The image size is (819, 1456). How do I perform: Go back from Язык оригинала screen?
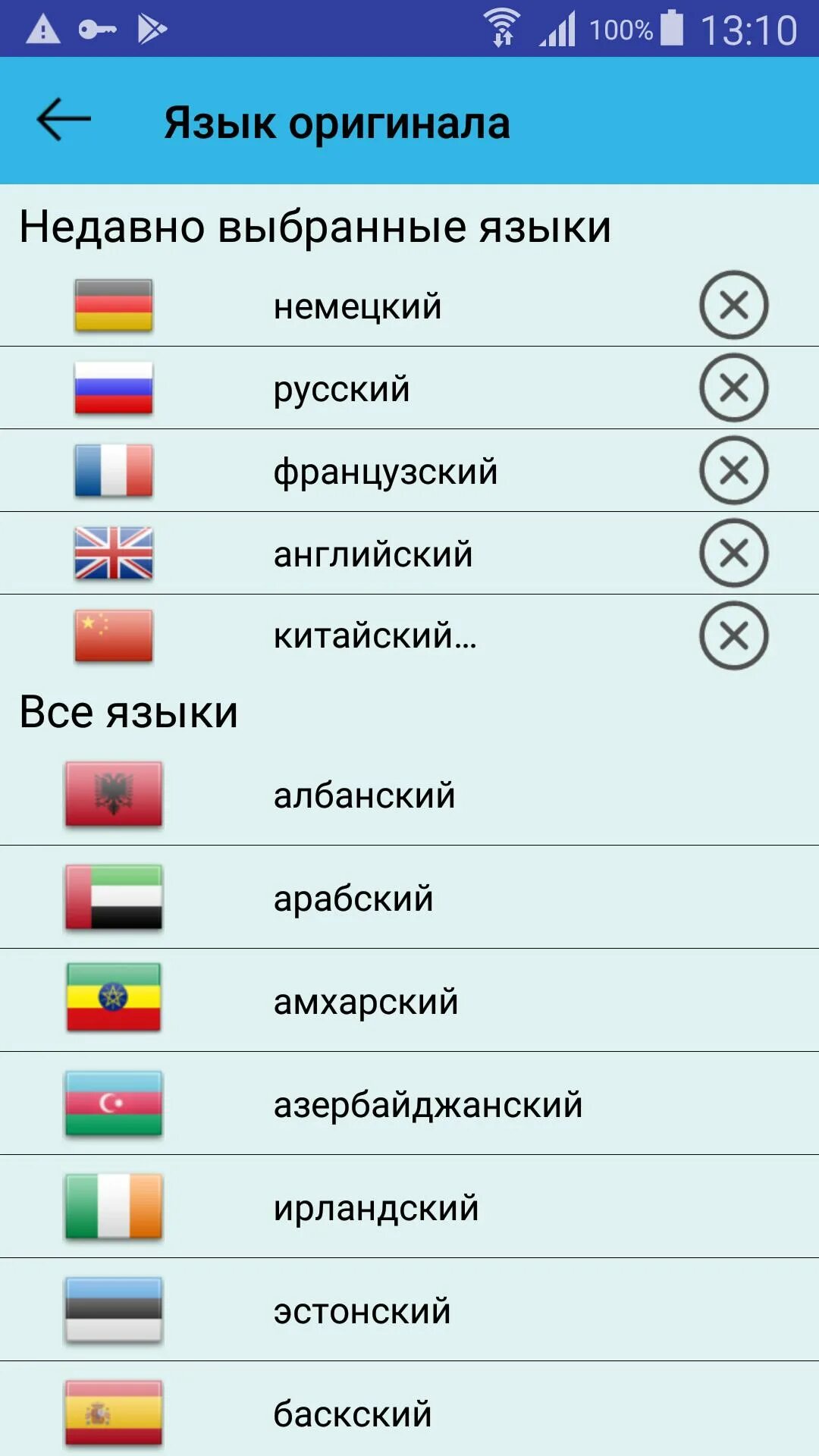click(64, 120)
